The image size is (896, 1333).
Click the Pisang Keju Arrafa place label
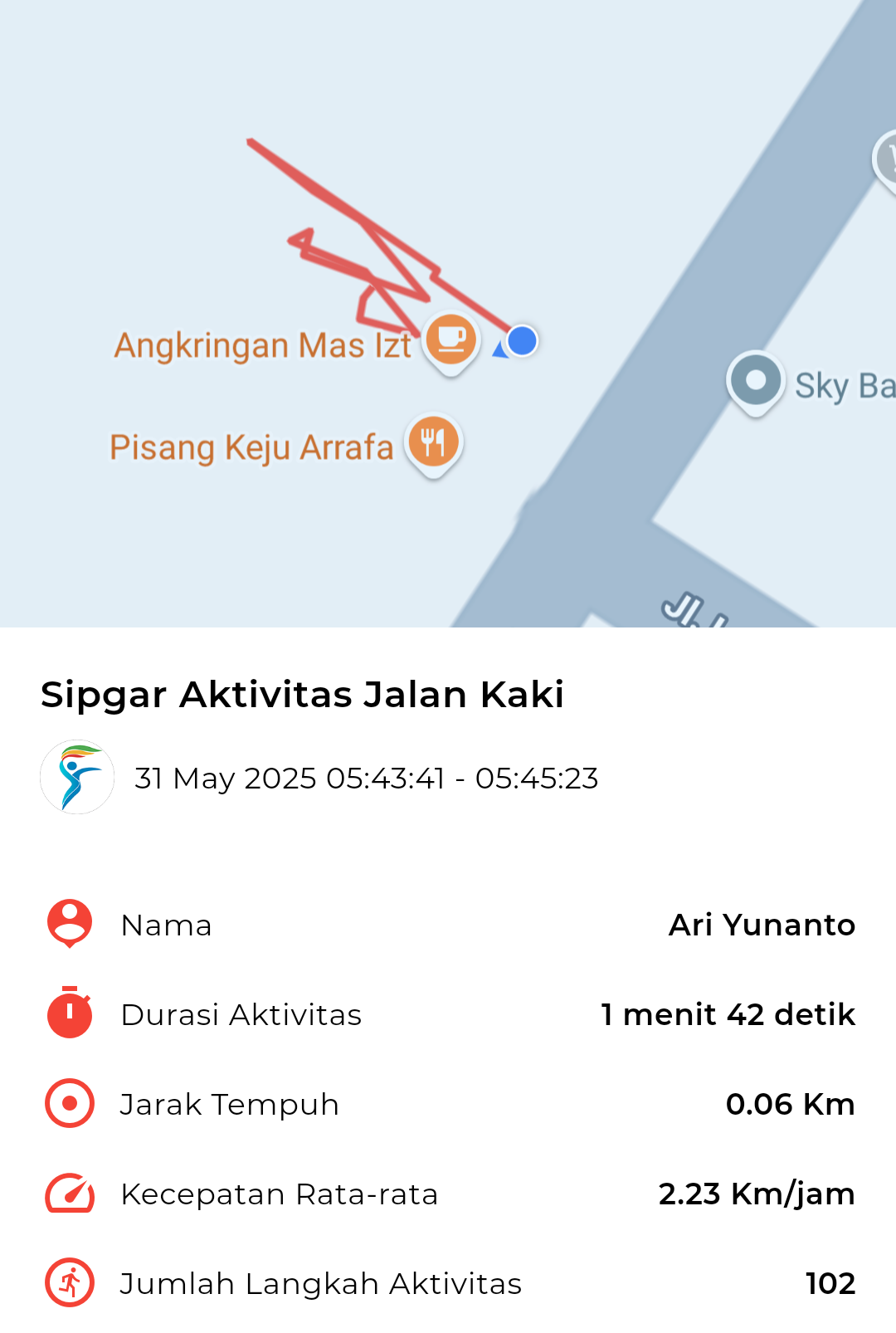tap(251, 447)
